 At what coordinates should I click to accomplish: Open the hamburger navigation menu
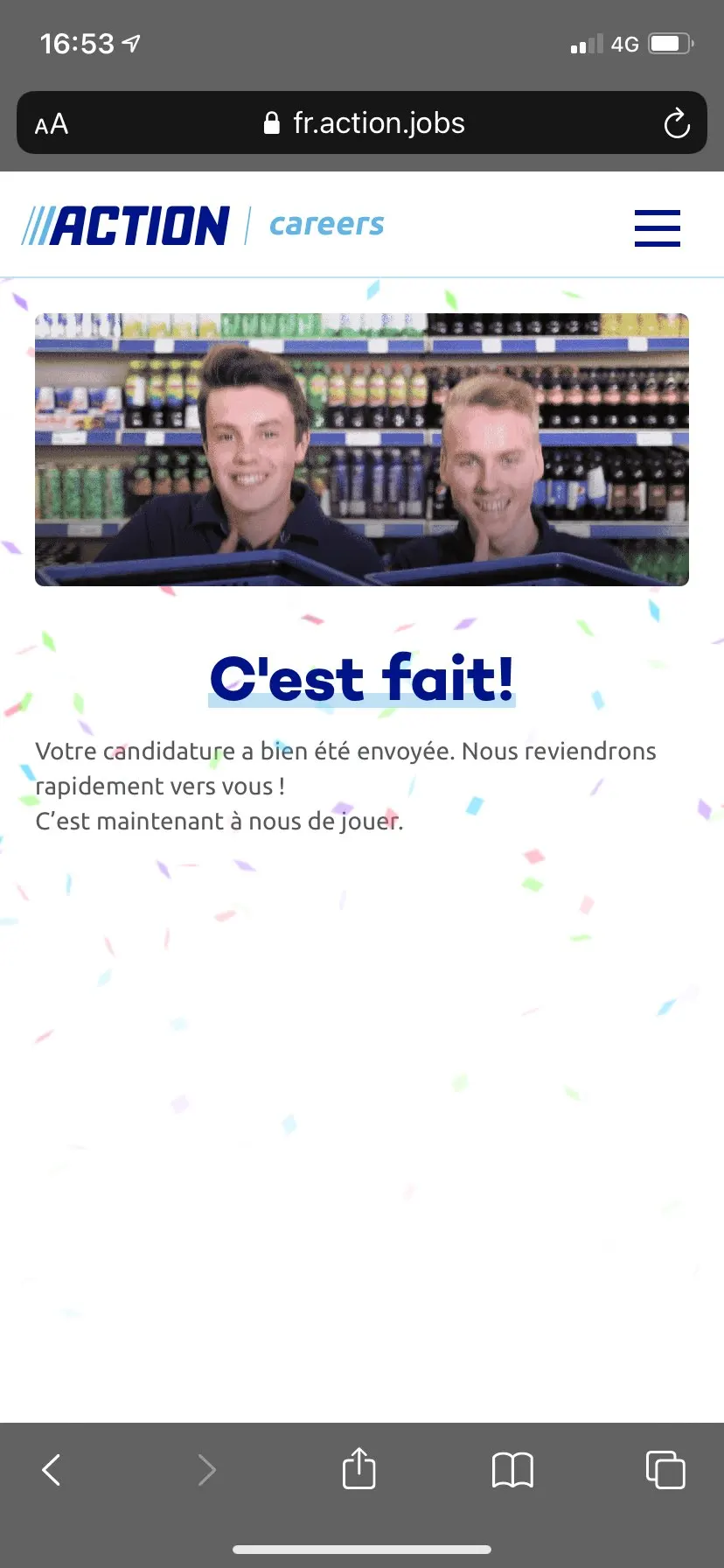click(658, 227)
